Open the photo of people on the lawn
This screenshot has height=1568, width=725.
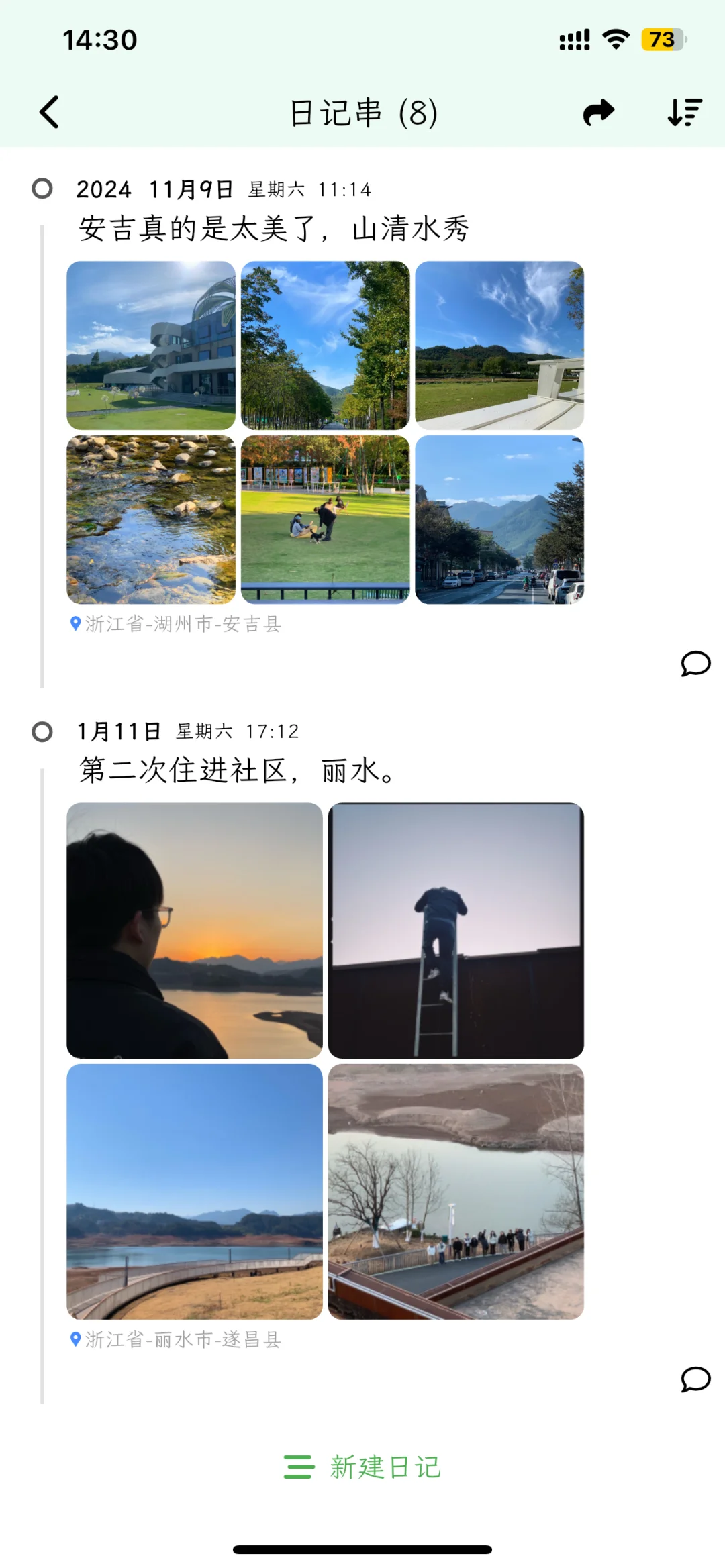click(325, 520)
